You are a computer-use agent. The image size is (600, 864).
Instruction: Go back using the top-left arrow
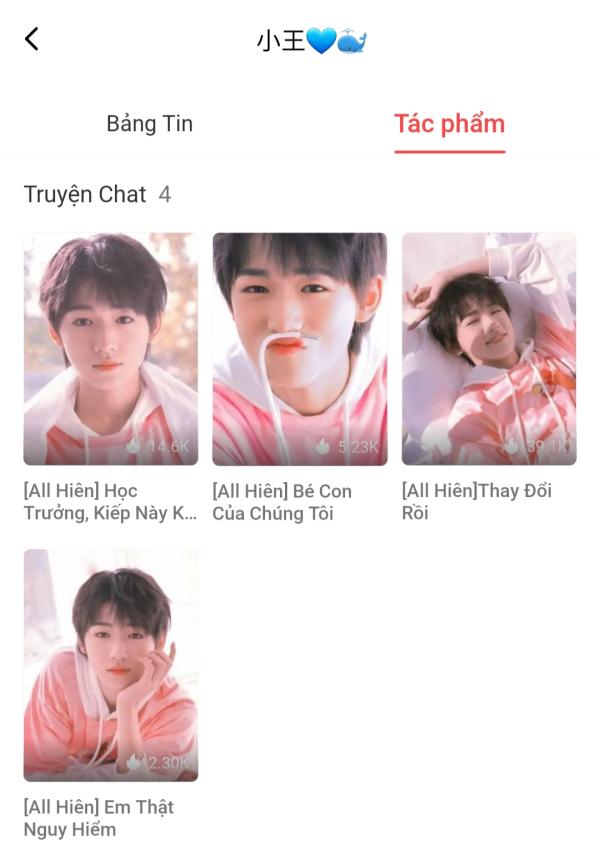(32, 40)
